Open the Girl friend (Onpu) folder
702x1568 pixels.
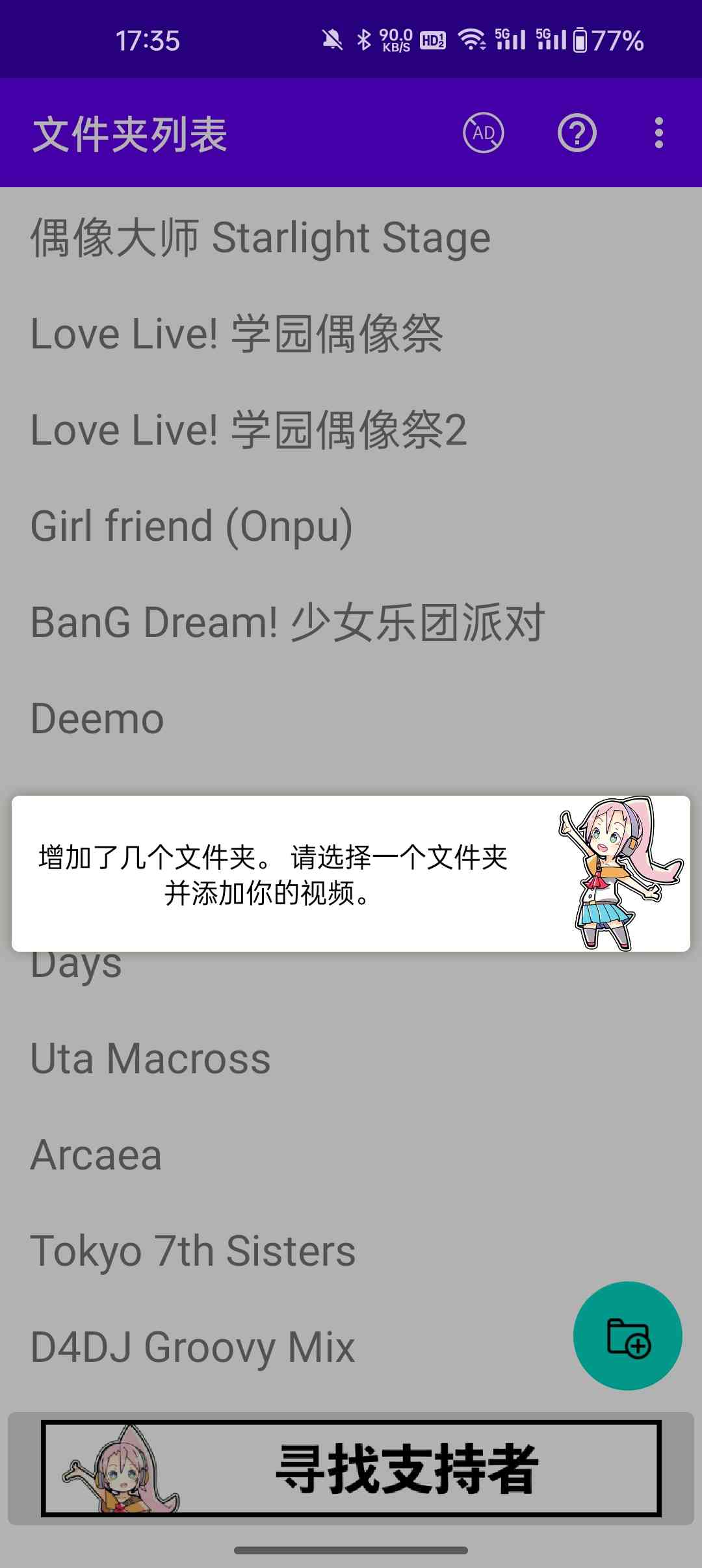[192, 526]
